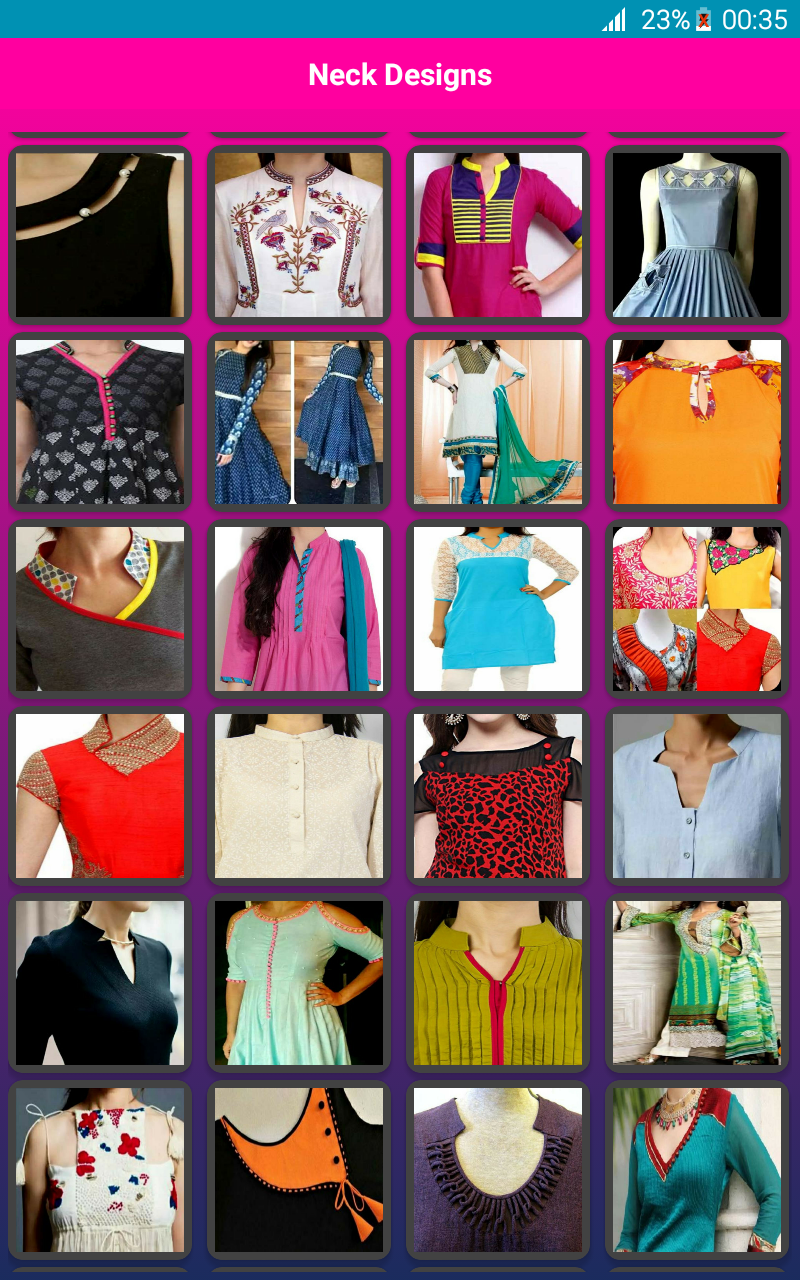Image resolution: width=800 pixels, height=1280 pixels.
Task: Open the white embroidered kurta design
Action: coord(299,235)
